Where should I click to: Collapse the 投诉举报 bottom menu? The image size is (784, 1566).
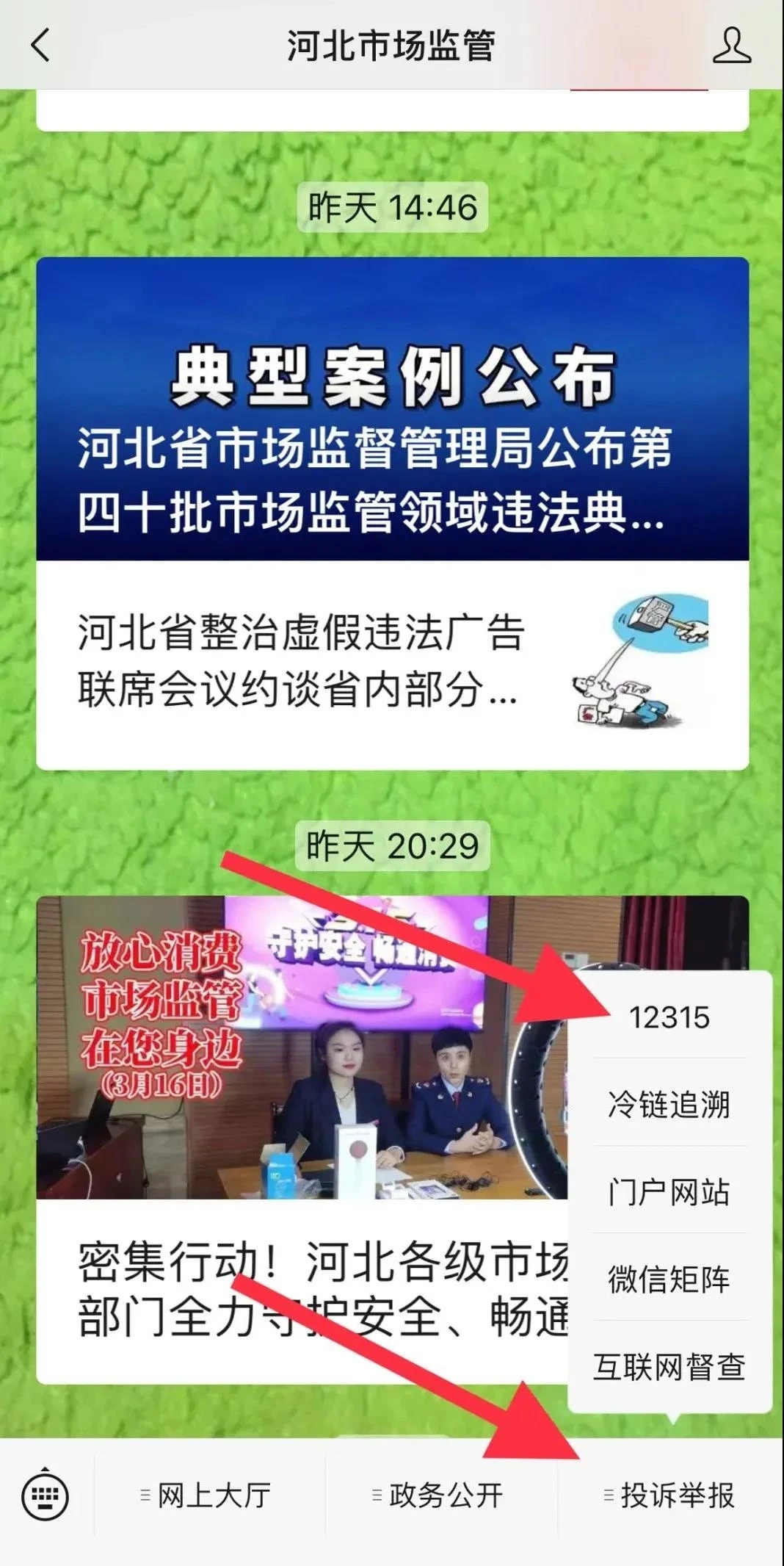click(671, 1495)
